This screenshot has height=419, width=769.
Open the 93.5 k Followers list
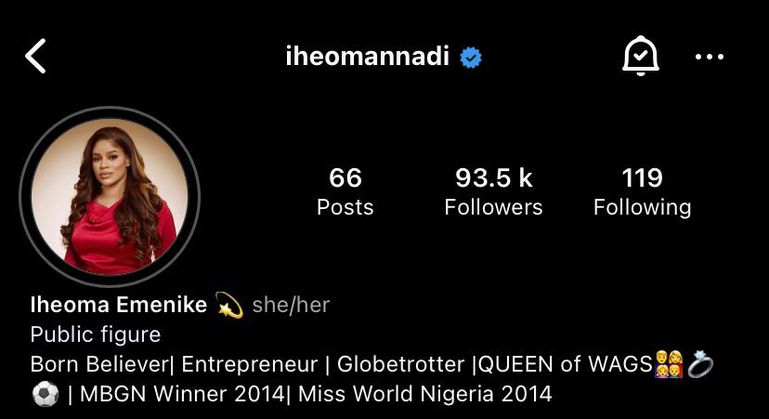point(493,192)
